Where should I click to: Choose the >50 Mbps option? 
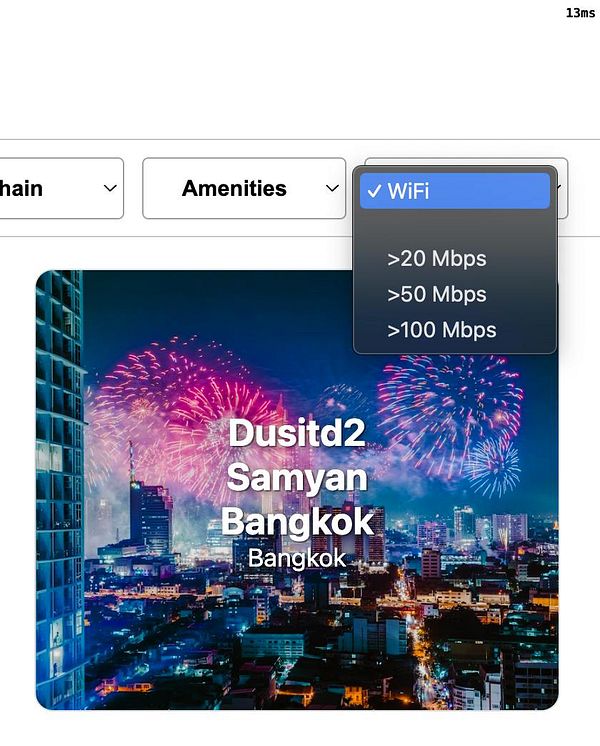(x=437, y=295)
